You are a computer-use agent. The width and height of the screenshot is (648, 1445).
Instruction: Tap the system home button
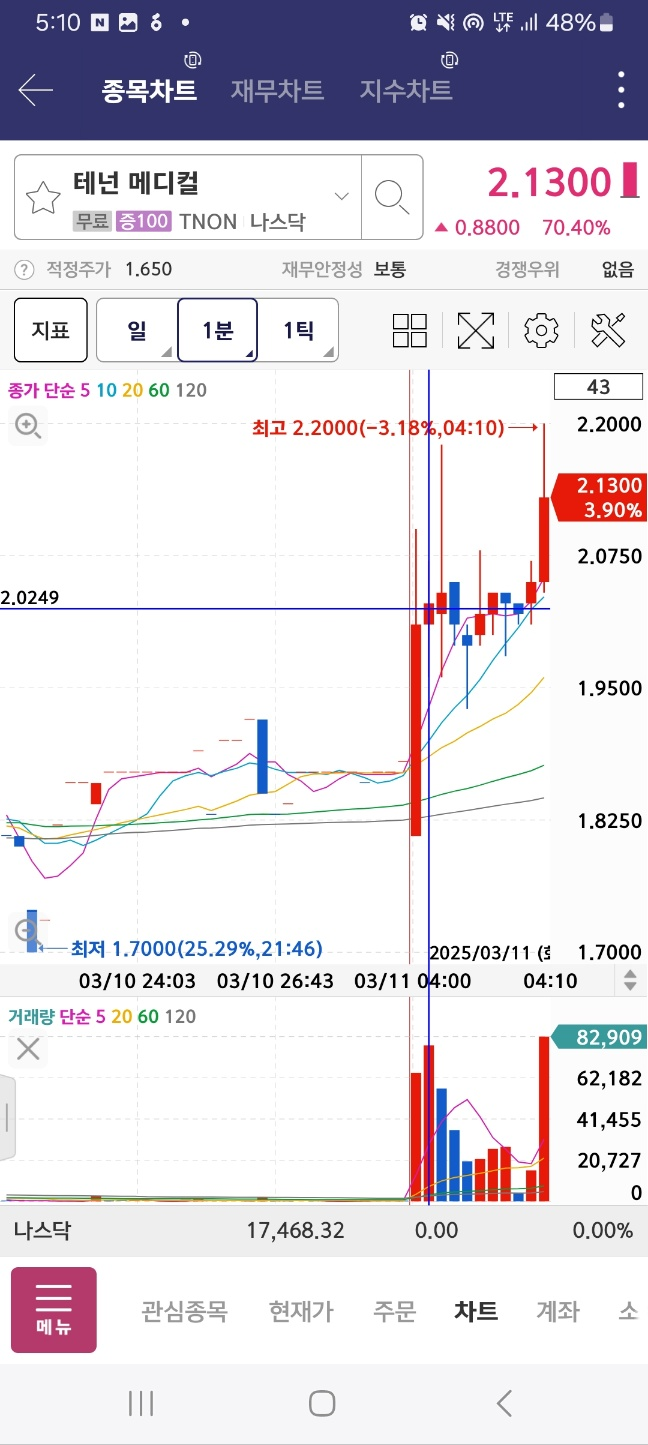click(x=322, y=1404)
